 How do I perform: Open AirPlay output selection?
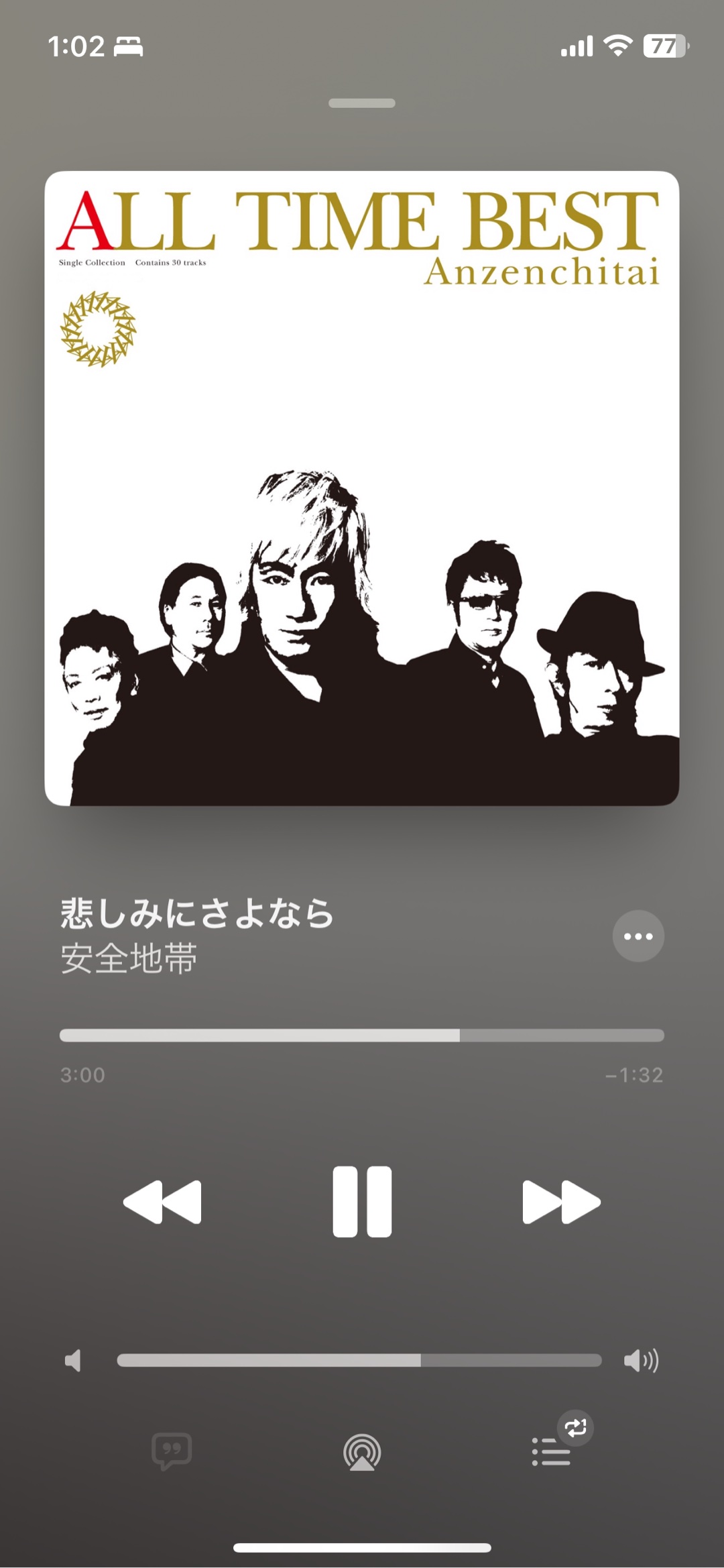(x=362, y=1452)
